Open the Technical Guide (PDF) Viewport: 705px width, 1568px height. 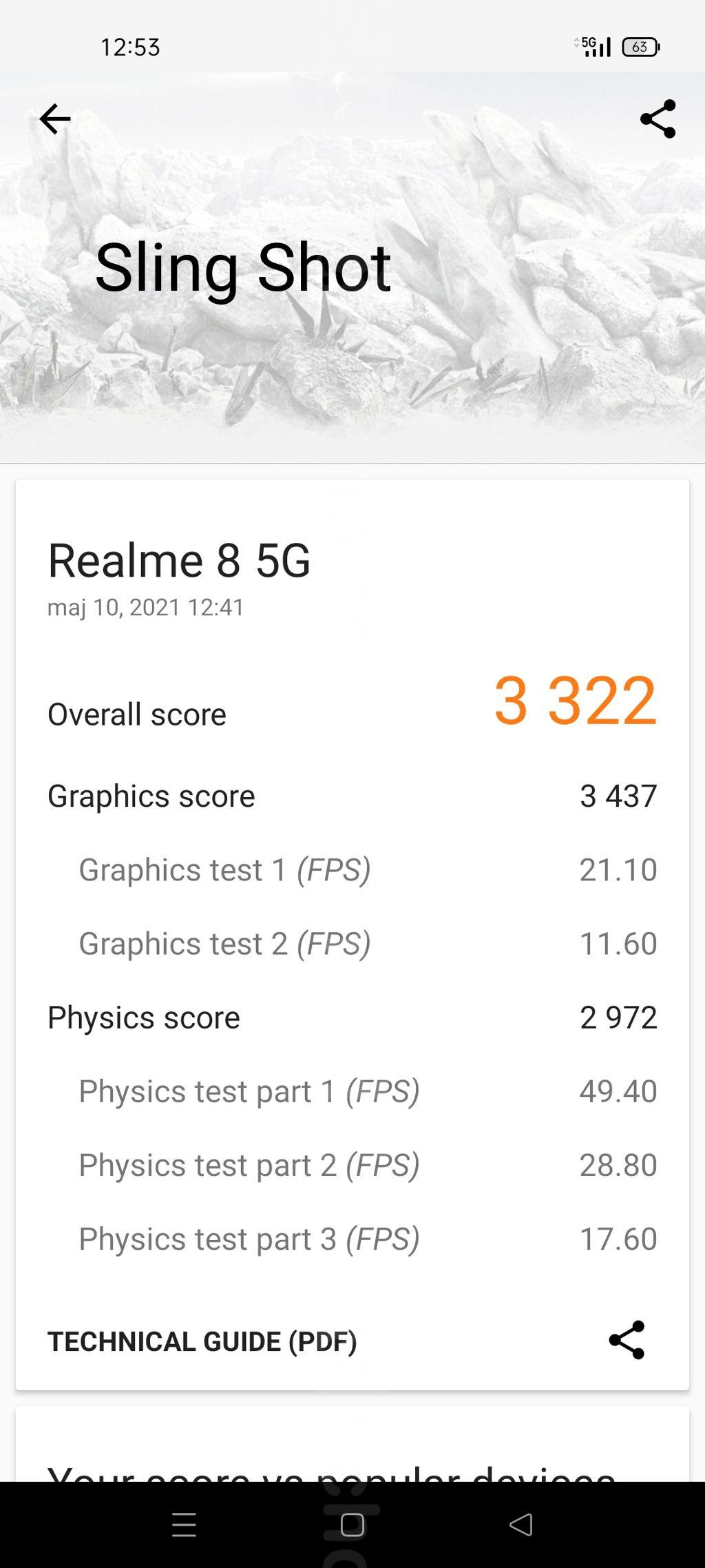coord(202,1342)
